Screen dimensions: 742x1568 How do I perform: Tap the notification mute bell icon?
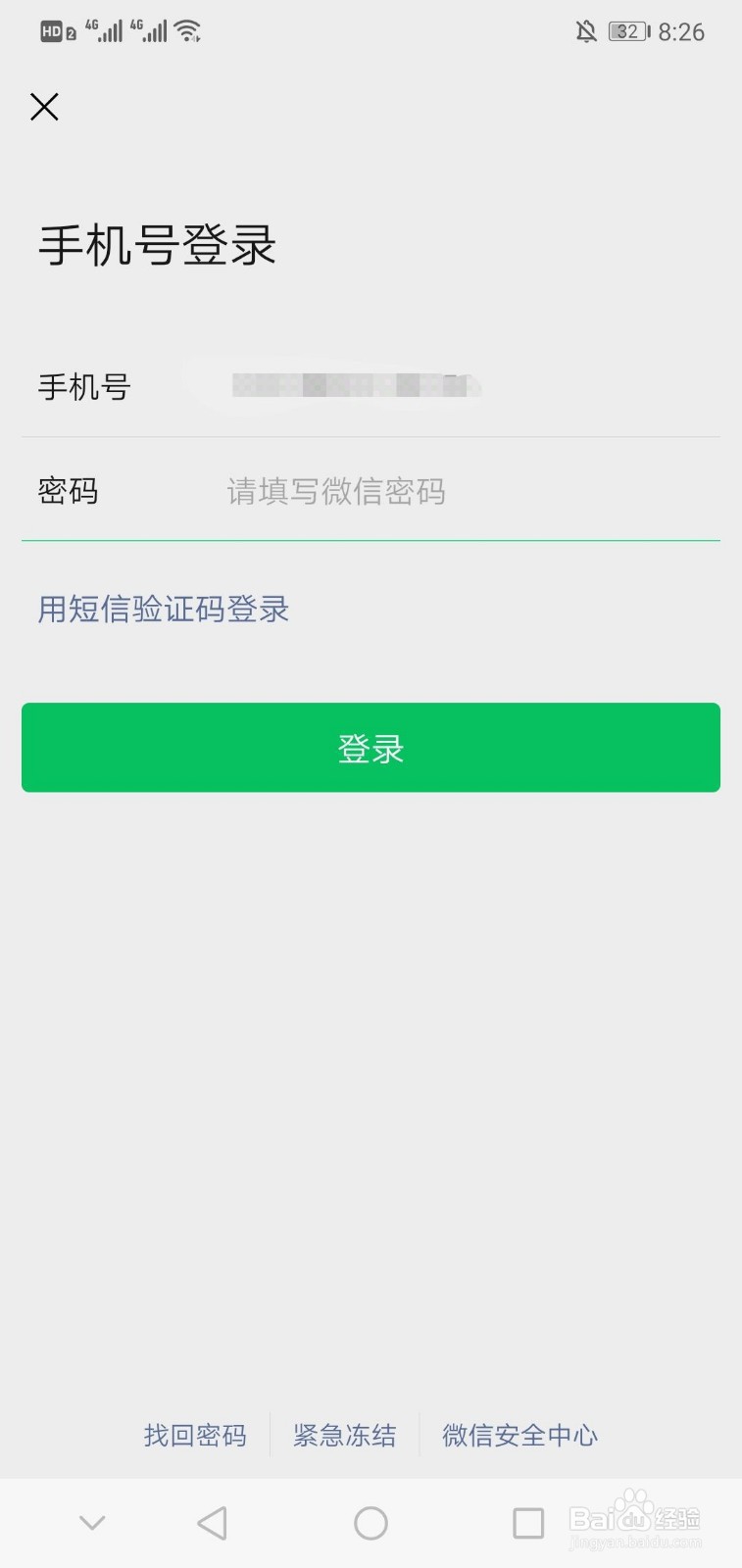coord(585,30)
